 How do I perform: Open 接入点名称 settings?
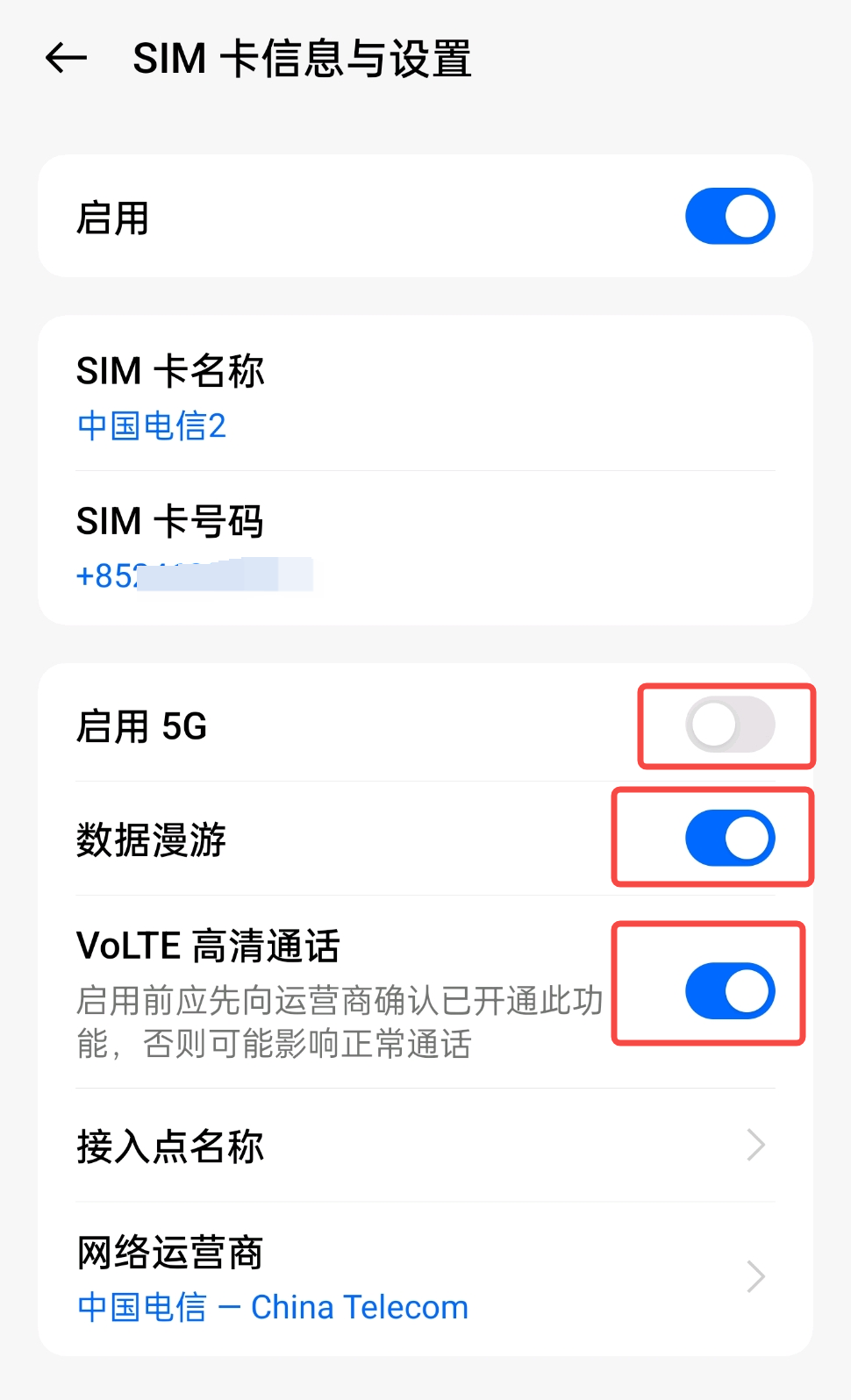pyautogui.click(x=425, y=1146)
